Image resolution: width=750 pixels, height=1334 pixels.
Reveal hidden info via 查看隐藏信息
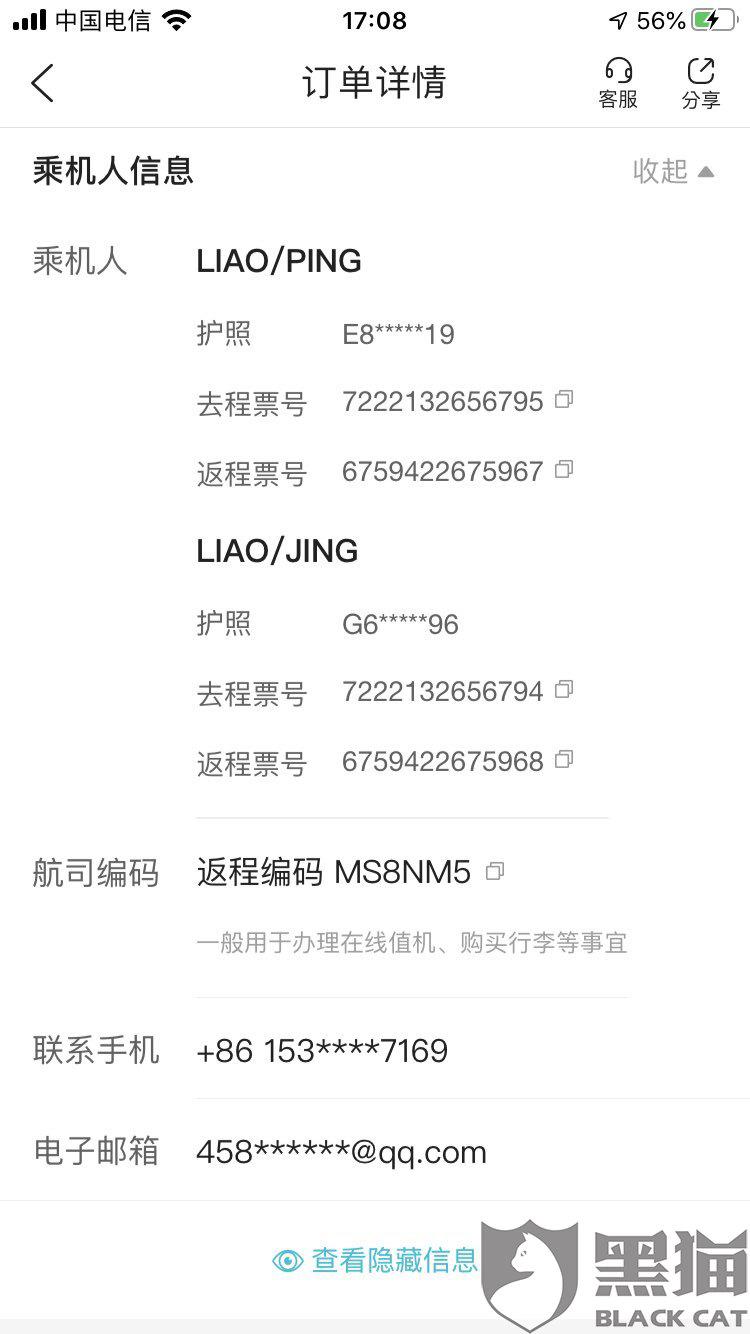click(x=375, y=1260)
